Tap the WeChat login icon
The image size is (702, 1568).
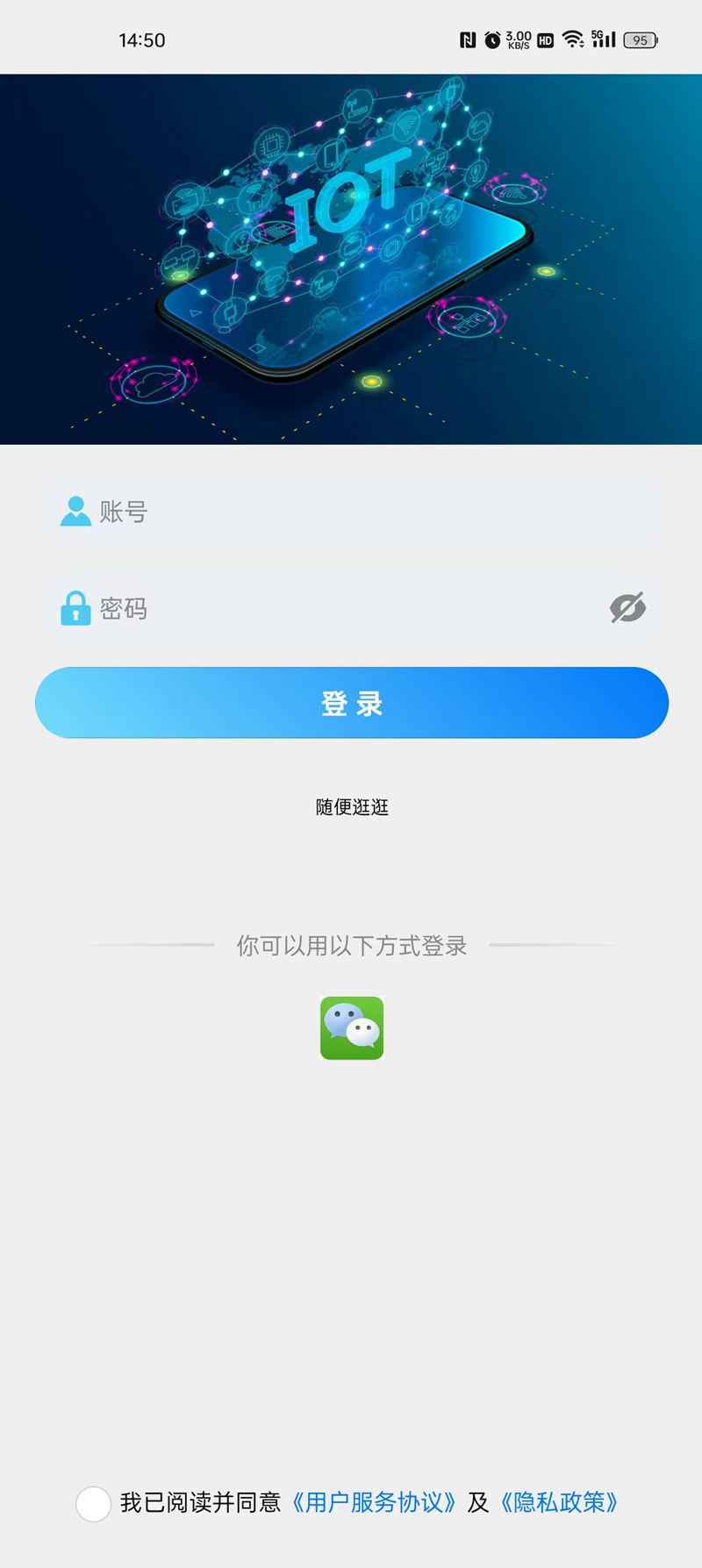coord(351,1029)
